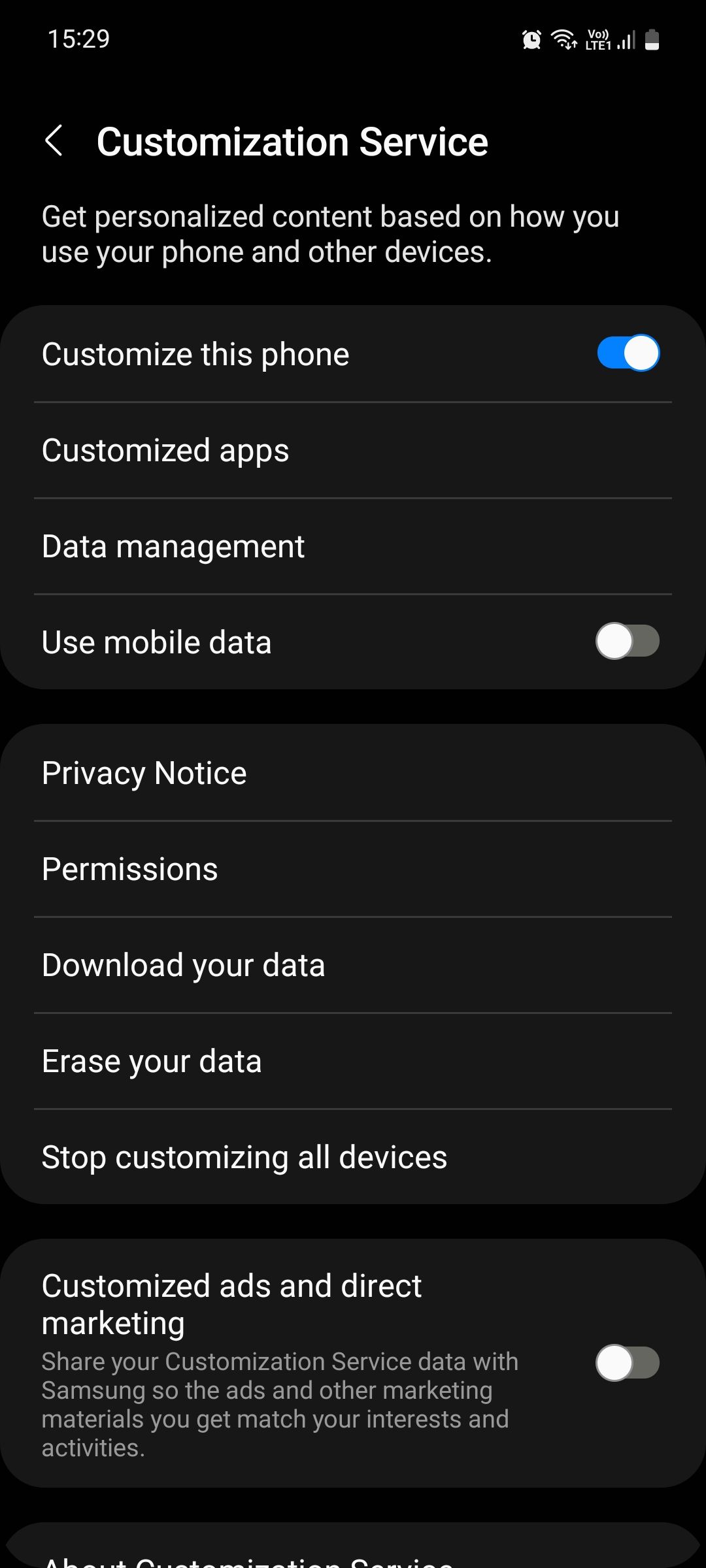Tap the battery status icon
Screen dimensions: 706x1568
(653, 40)
